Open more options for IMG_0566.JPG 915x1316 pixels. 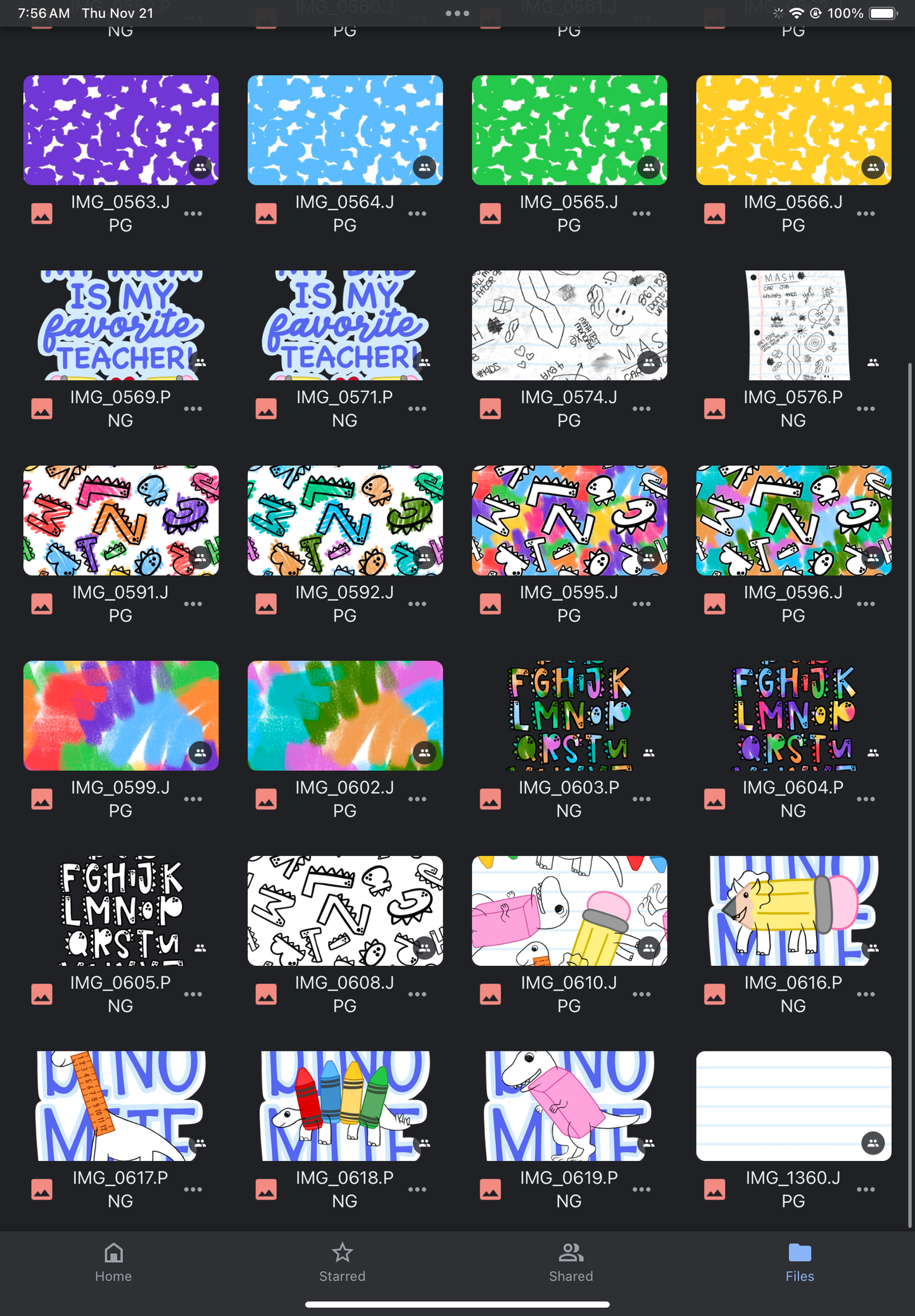pyautogui.click(x=866, y=214)
